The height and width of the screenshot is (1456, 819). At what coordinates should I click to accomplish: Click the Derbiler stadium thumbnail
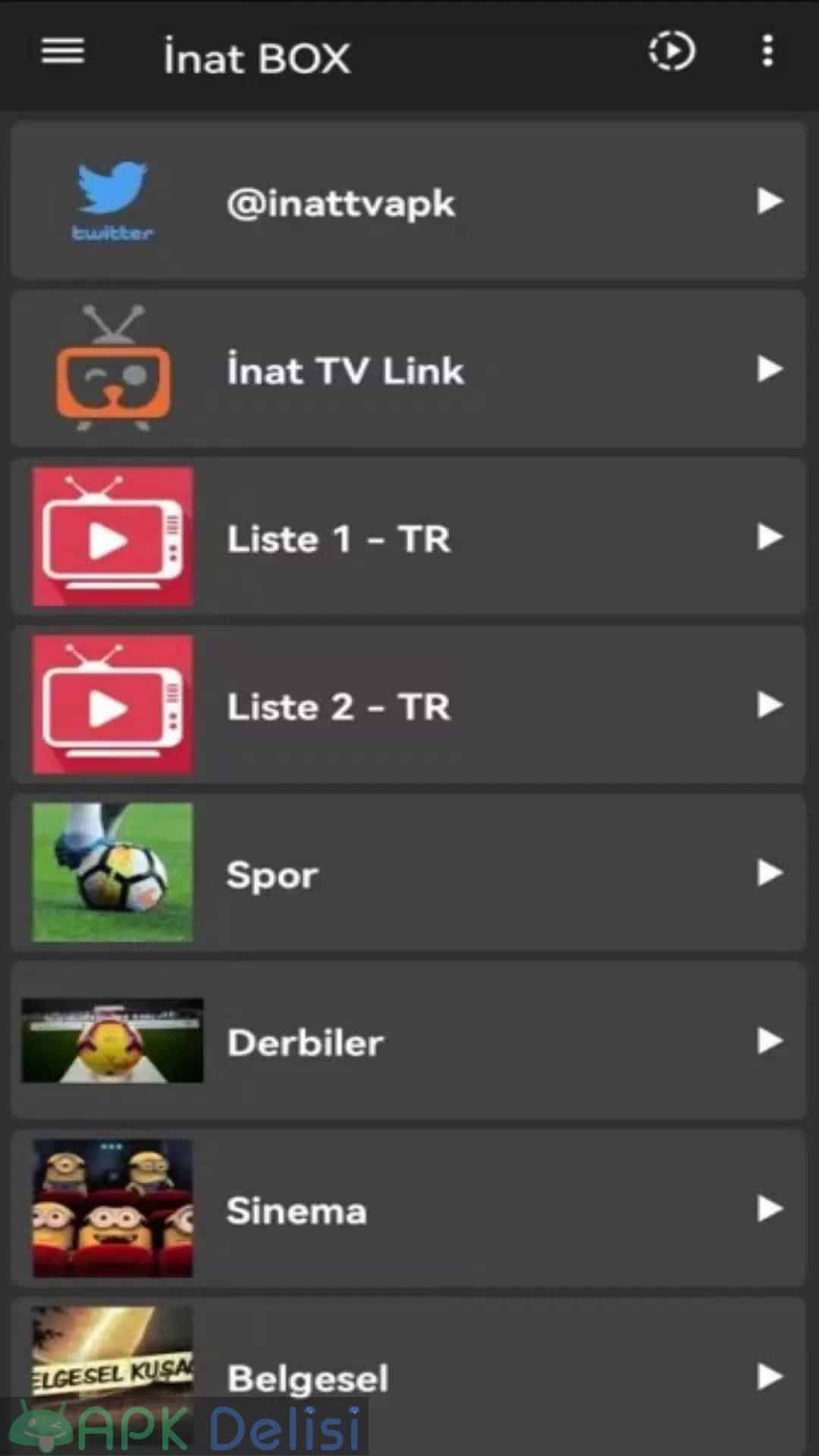tap(111, 1041)
